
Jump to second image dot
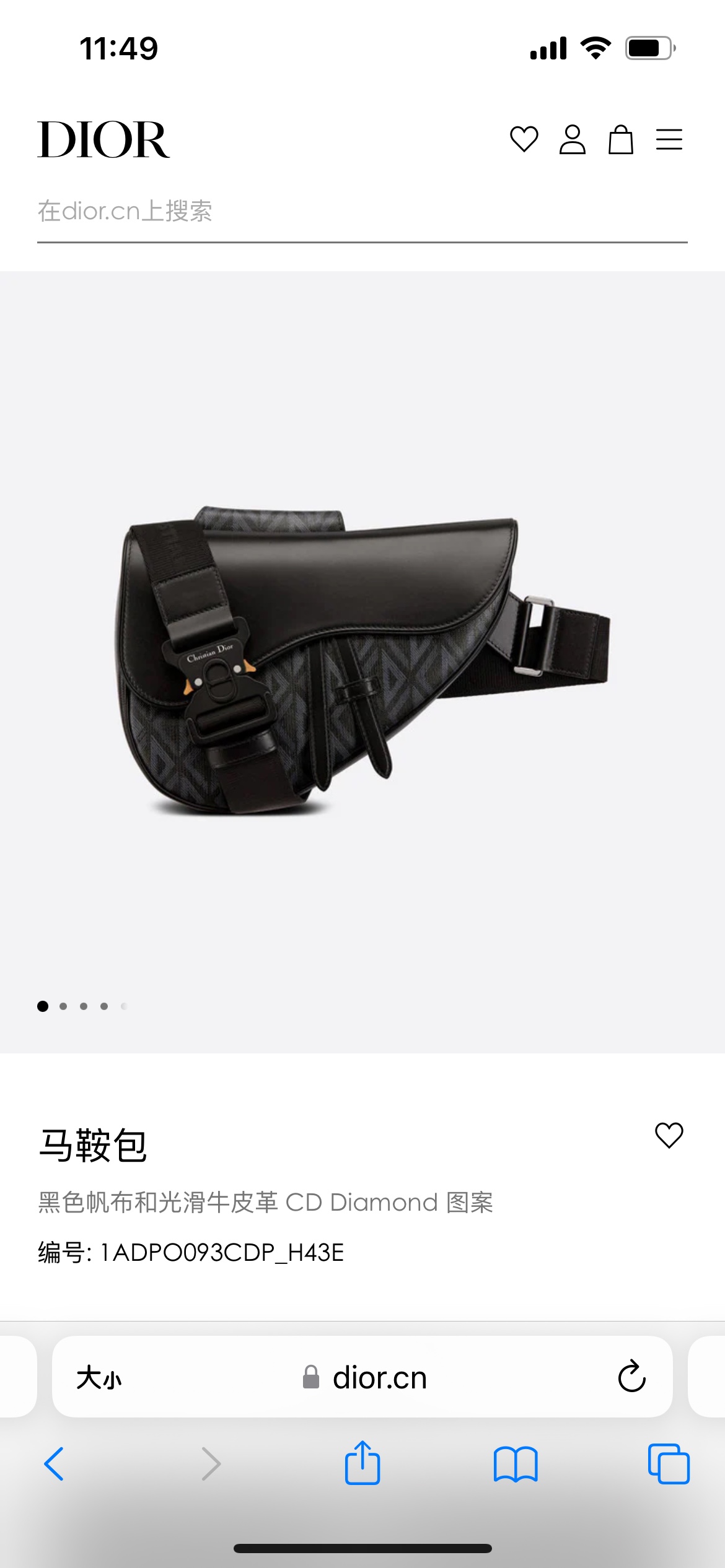(63, 1006)
